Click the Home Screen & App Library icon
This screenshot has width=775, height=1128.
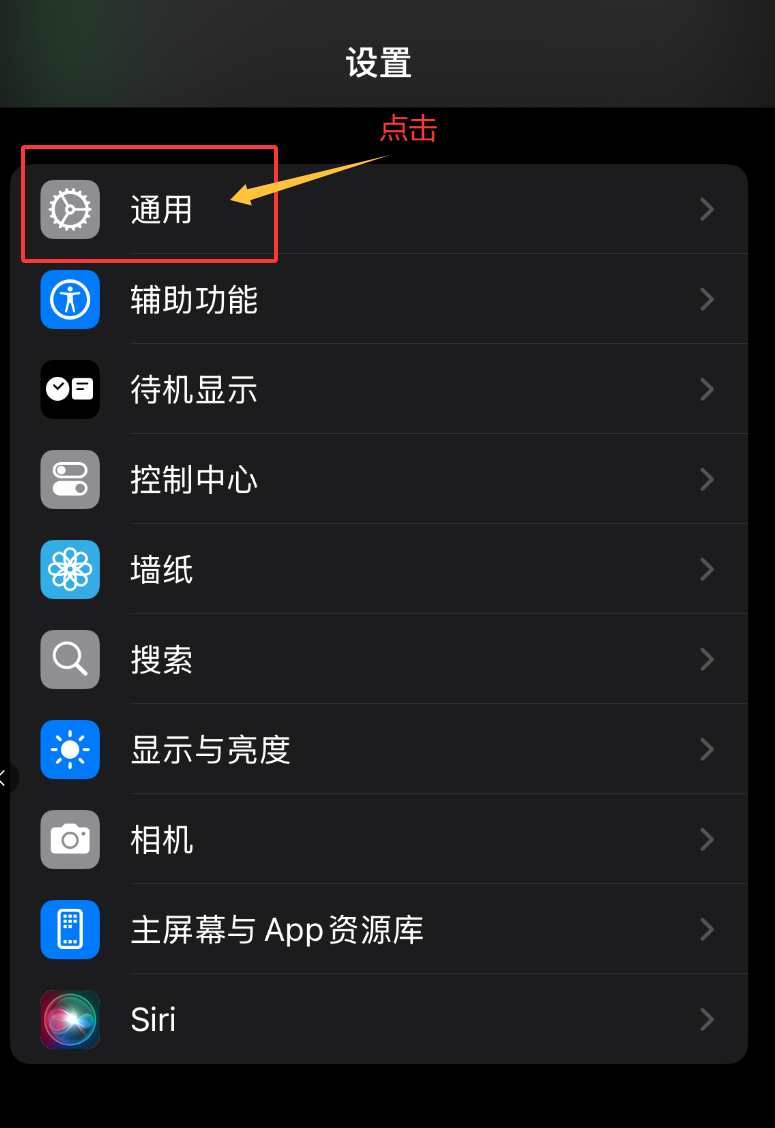coord(69,929)
